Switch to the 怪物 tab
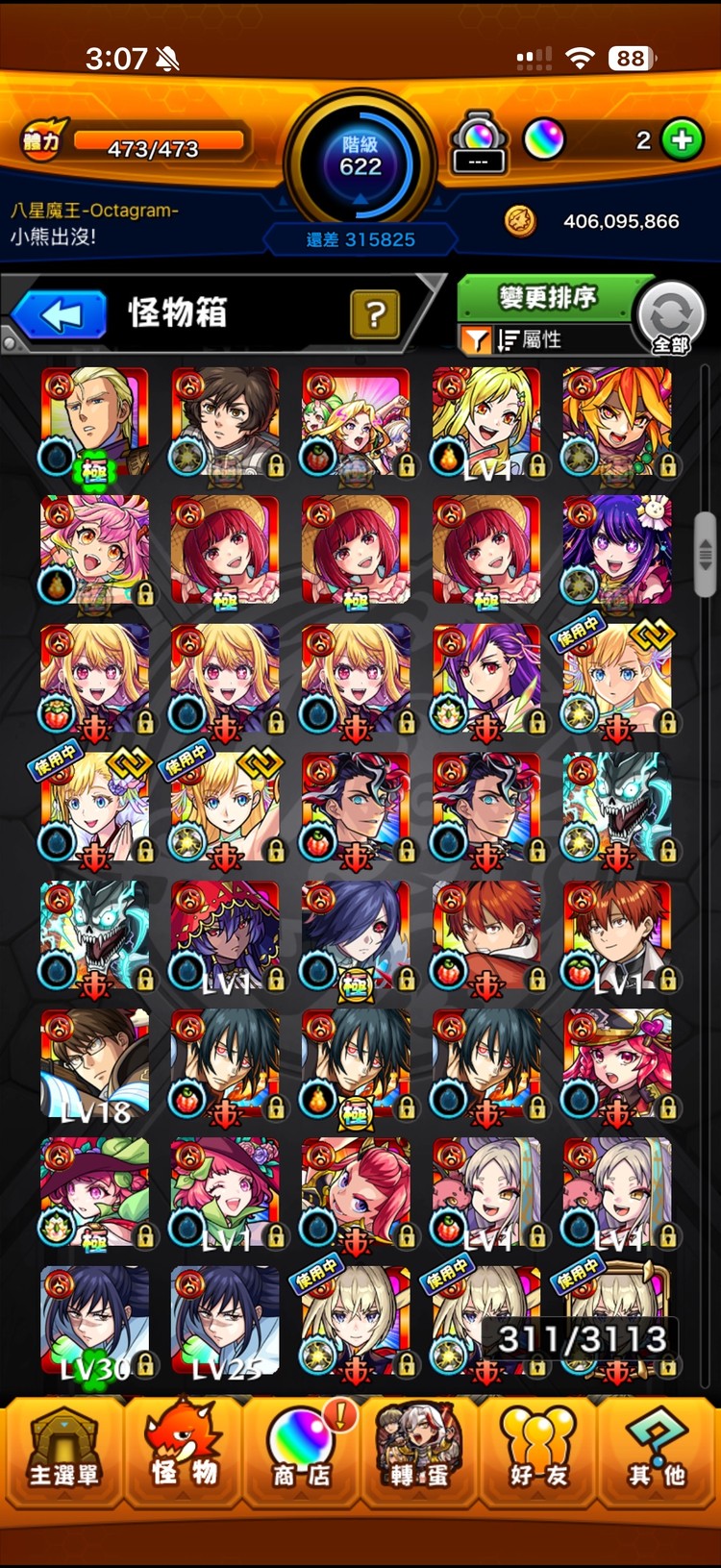The width and height of the screenshot is (721, 1568). click(x=183, y=1452)
